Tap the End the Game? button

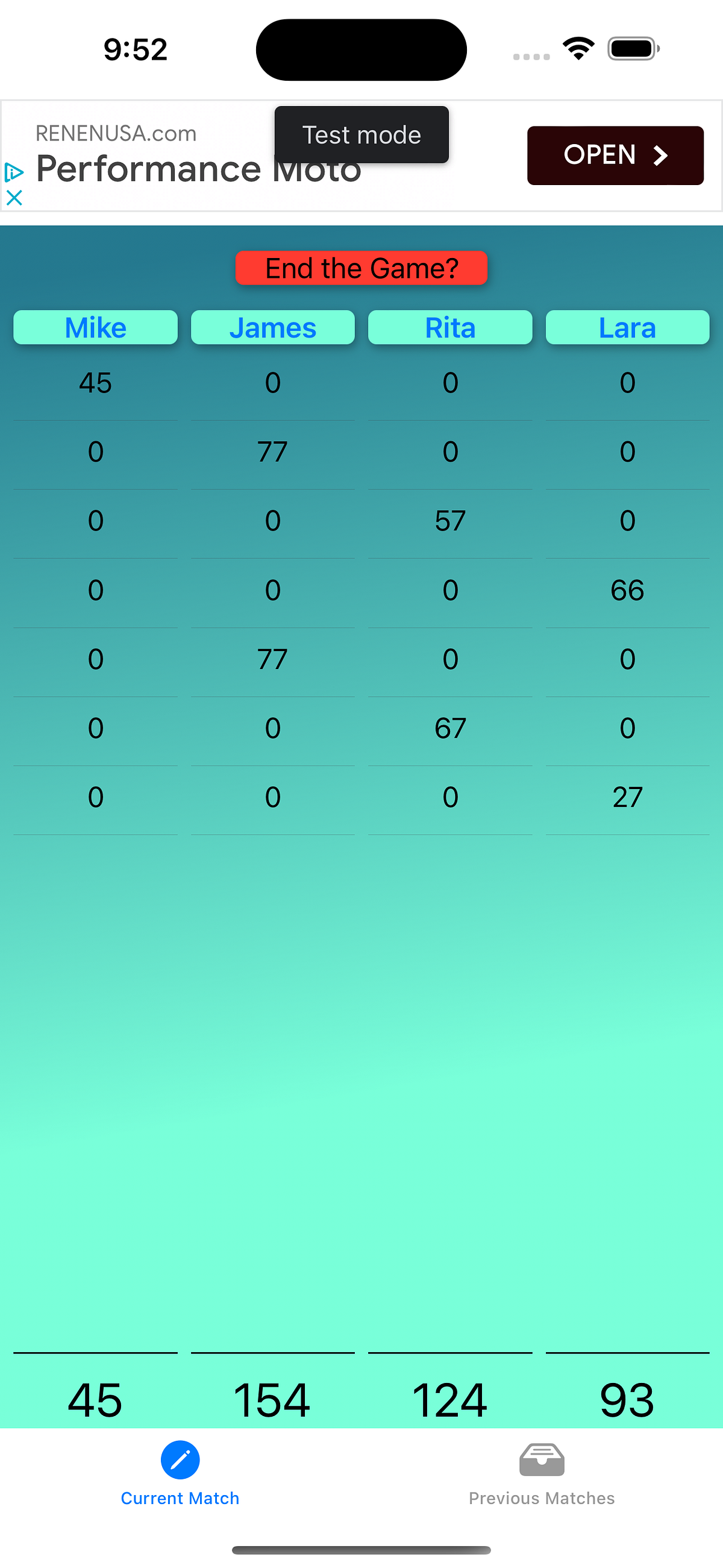tap(361, 268)
